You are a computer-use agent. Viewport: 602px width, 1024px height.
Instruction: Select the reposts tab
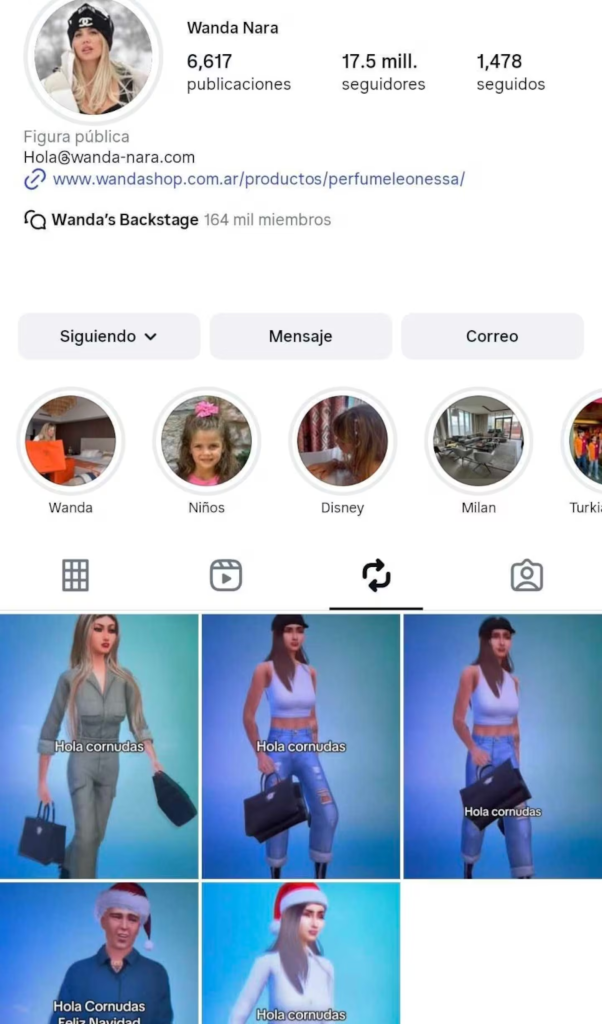point(376,575)
